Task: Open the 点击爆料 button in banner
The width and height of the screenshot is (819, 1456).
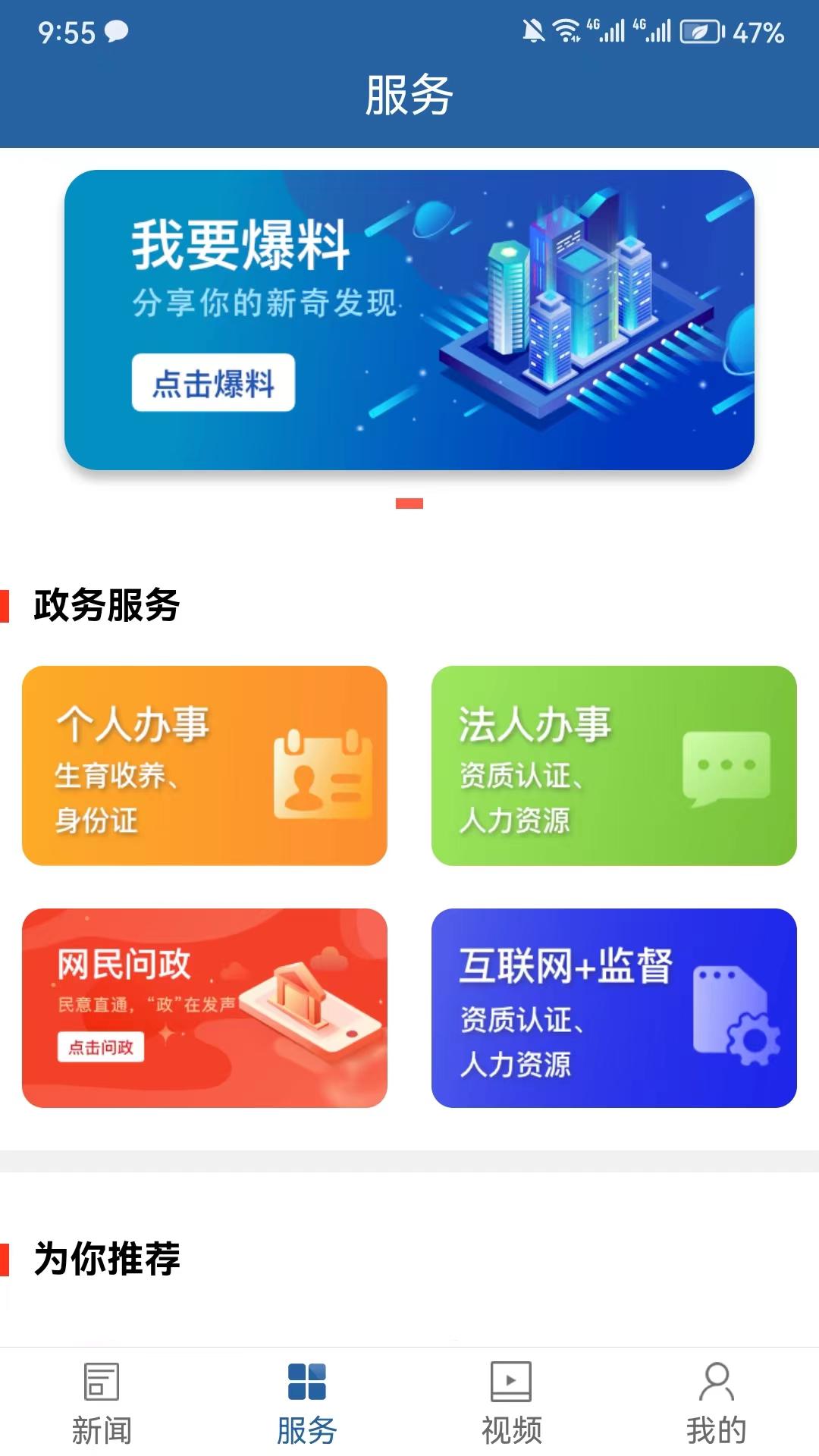Action: (x=215, y=384)
